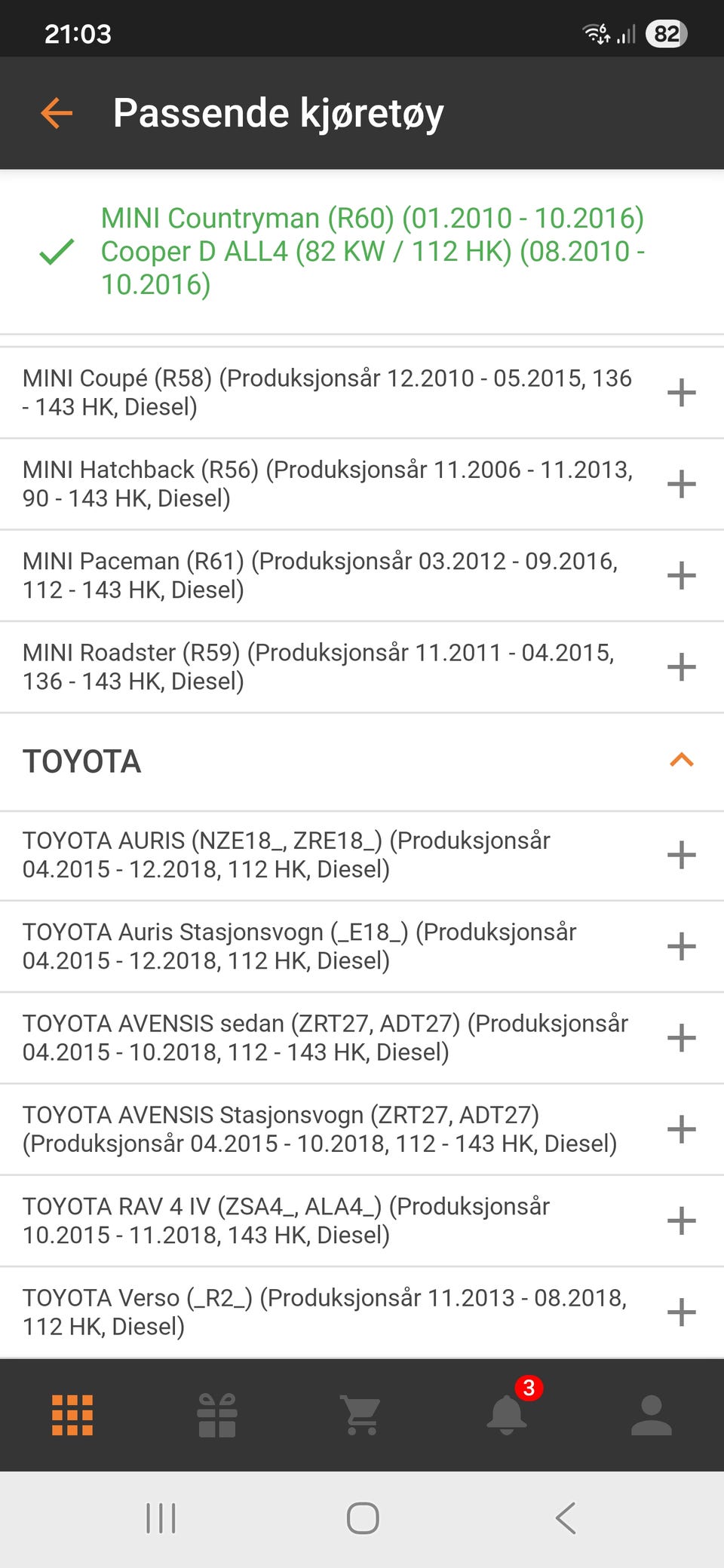The image size is (724, 1568).
Task: Go back using the orange arrow
Action: click(57, 113)
